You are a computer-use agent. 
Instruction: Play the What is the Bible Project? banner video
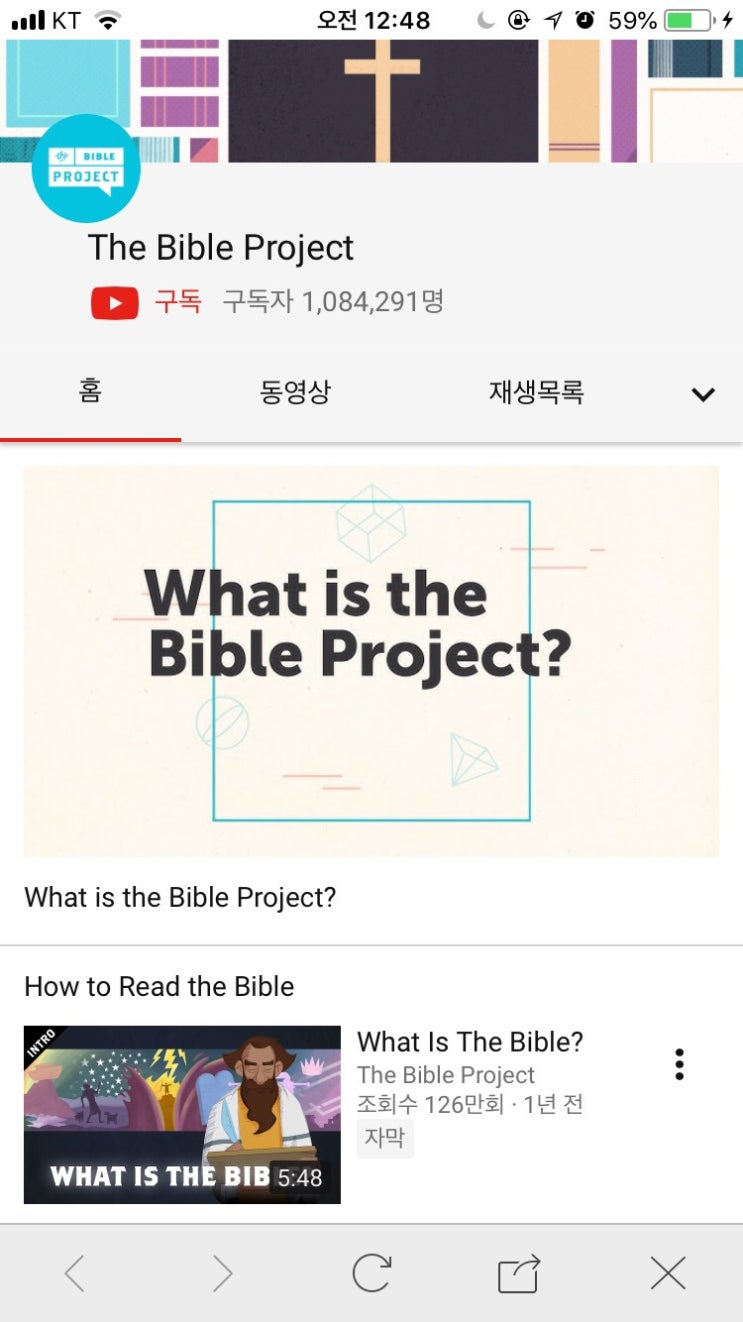[371, 660]
